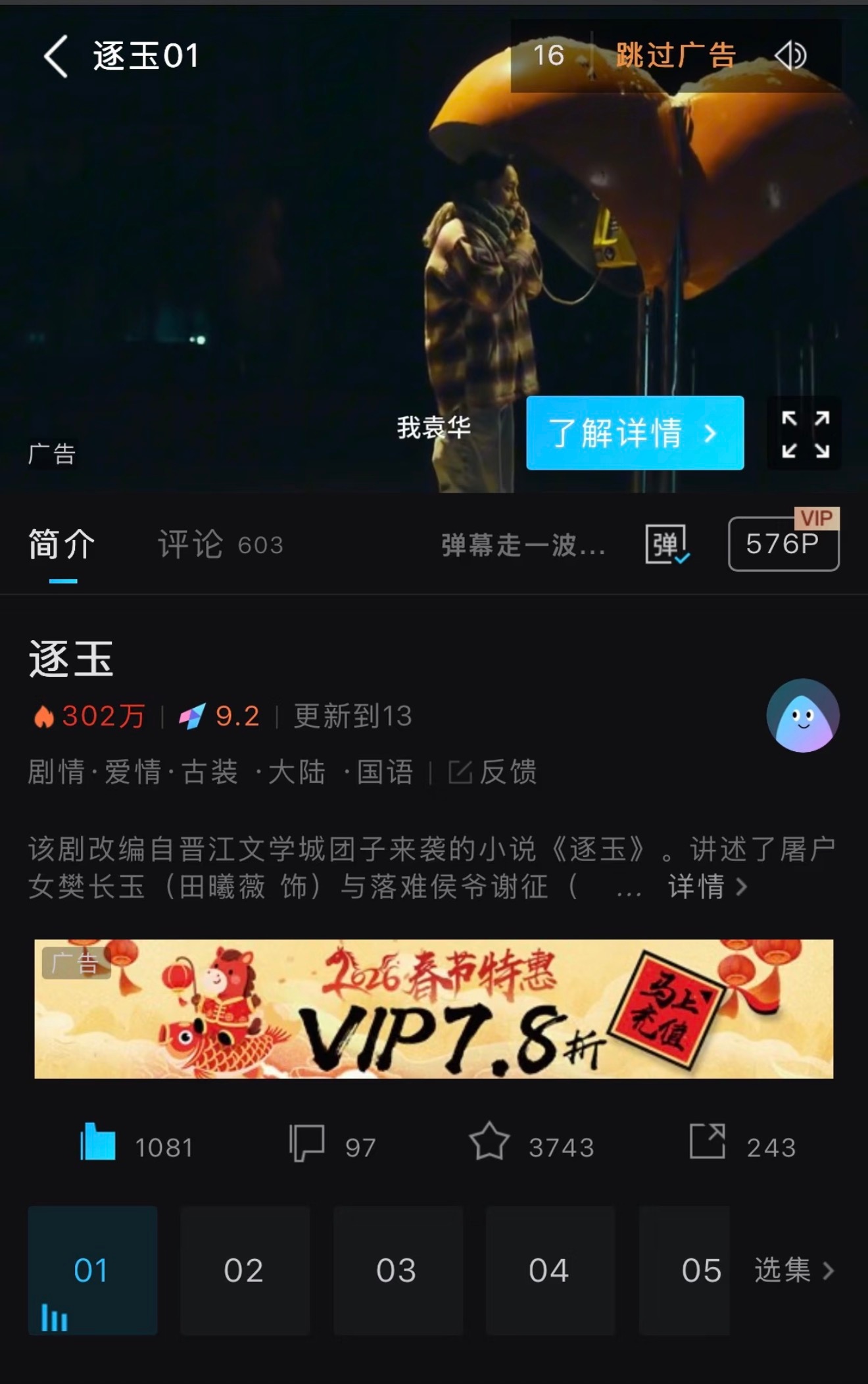Toggle danmaku with the 弹 switch
868x1384 pixels.
pyautogui.click(x=666, y=546)
